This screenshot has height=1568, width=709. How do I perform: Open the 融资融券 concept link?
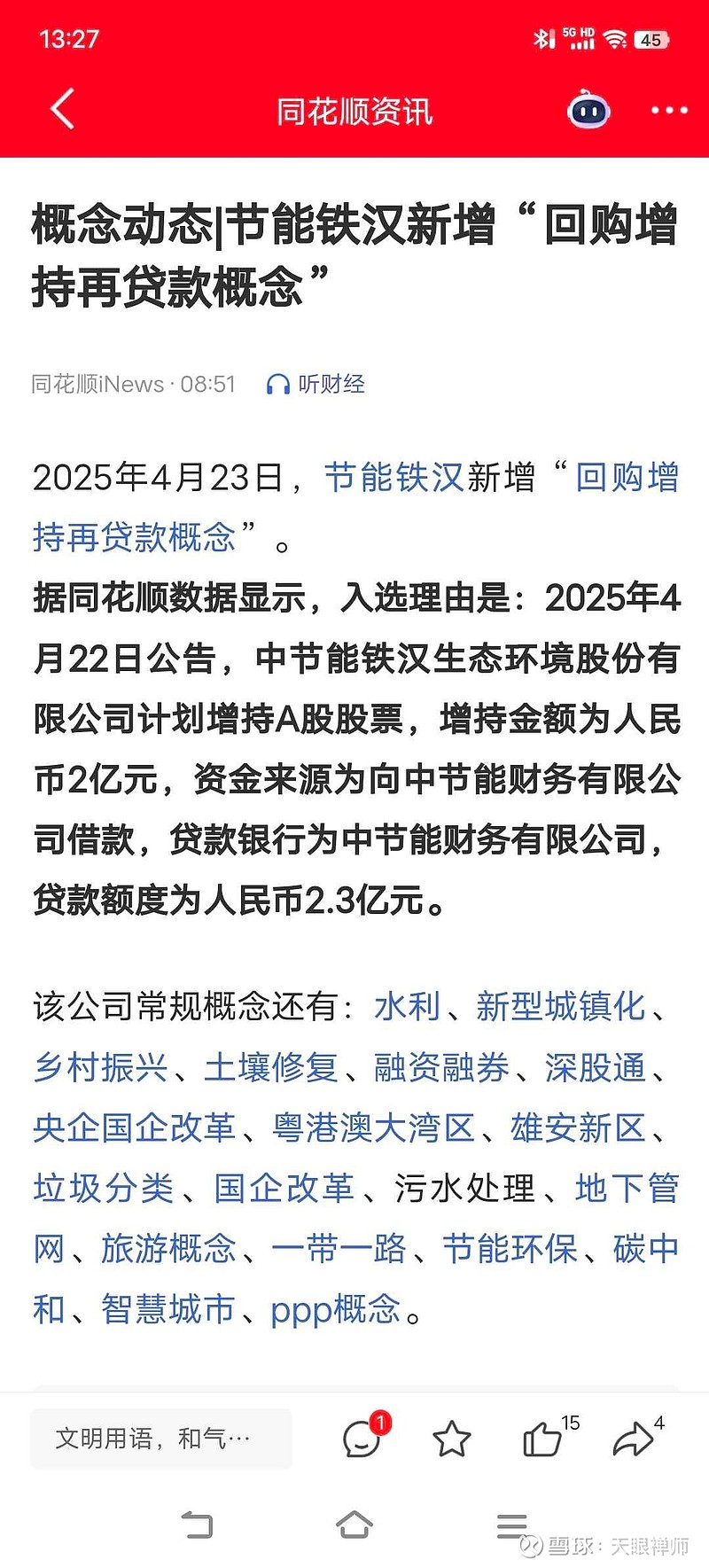[x=441, y=1066]
